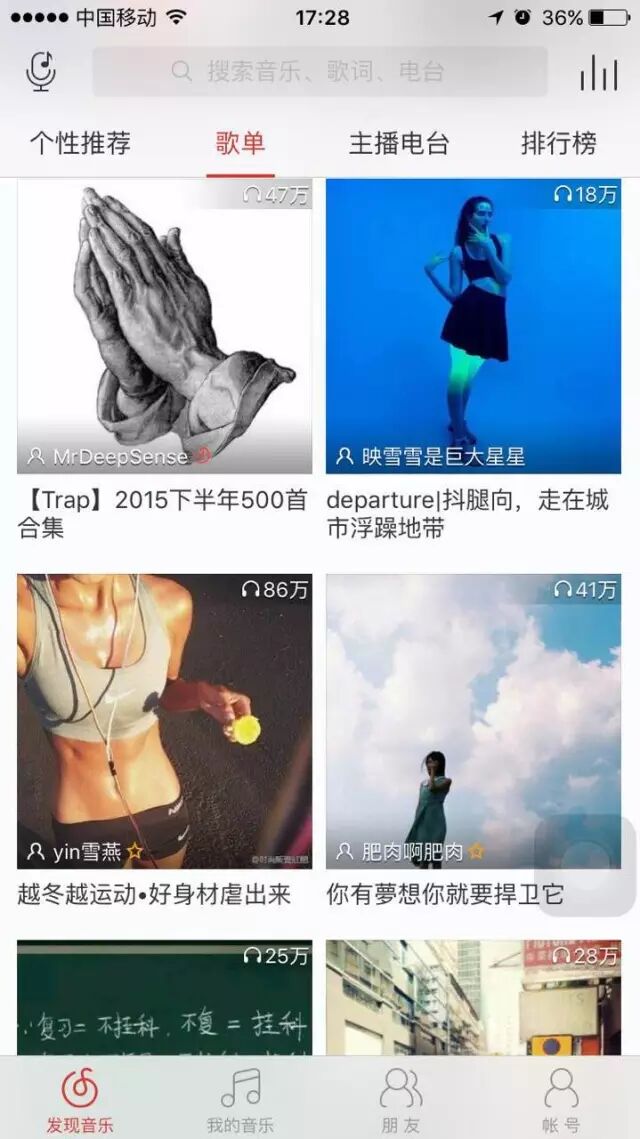Go to the 主播电台 tab
640x1139 pixels.
click(x=398, y=143)
